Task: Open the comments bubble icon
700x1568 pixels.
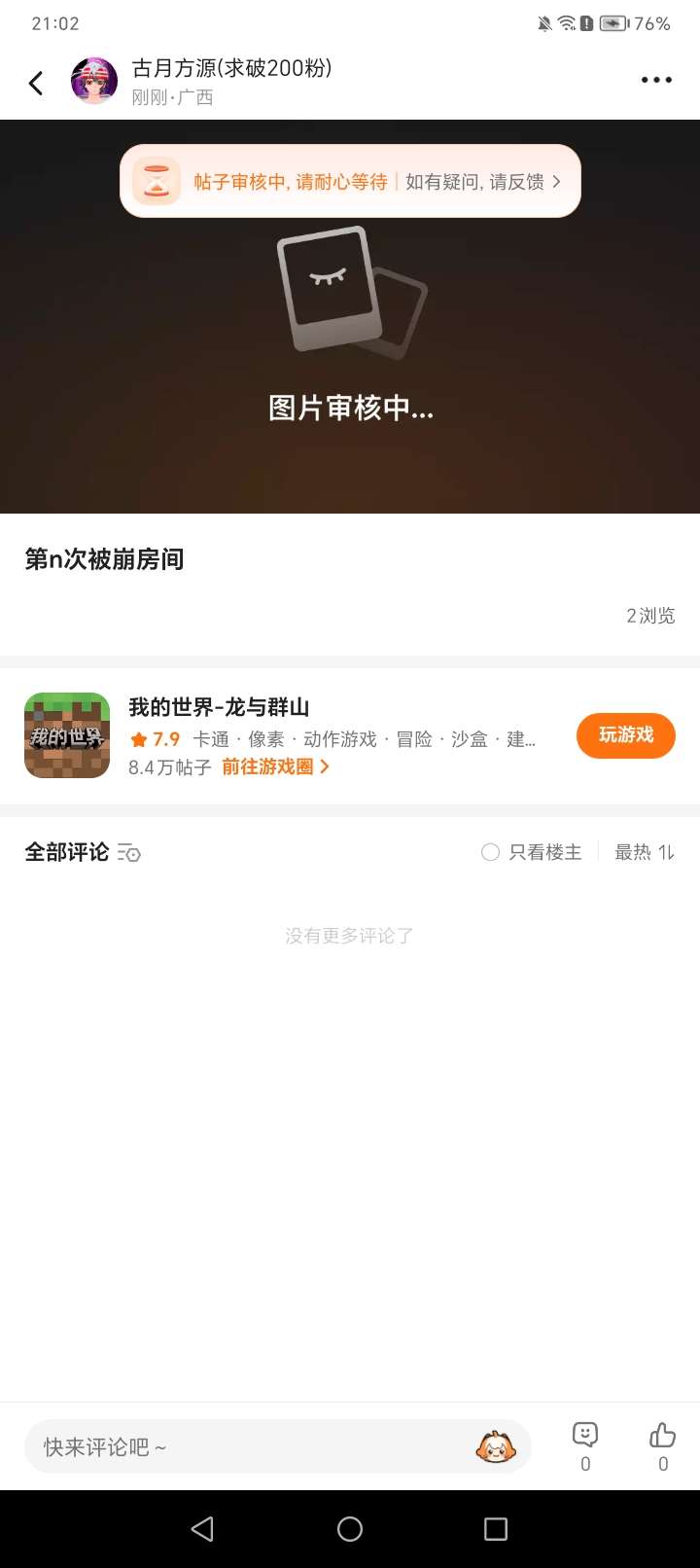Action: (585, 1435)
